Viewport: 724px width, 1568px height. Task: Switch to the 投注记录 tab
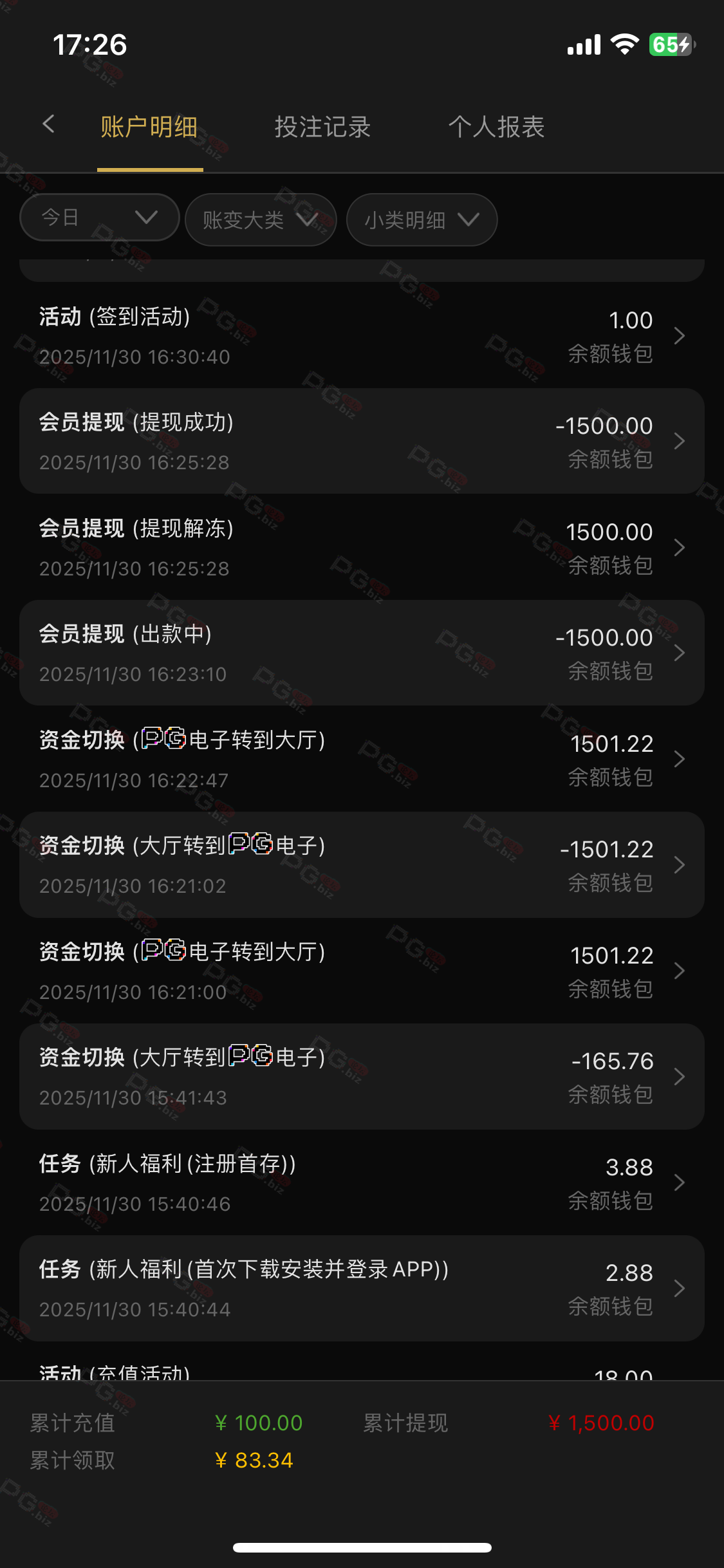[x=322, y=127]
